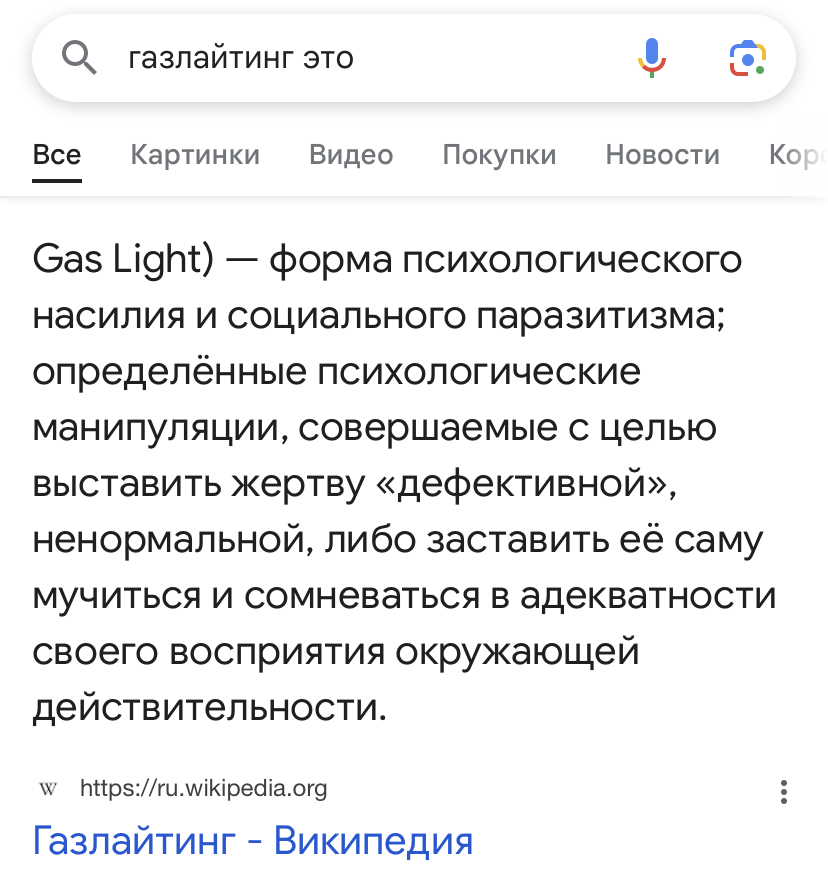The width and height of the screenshot is (828, 885).
Task: Switch to the Покупки tab
Action: pos(499,155)
